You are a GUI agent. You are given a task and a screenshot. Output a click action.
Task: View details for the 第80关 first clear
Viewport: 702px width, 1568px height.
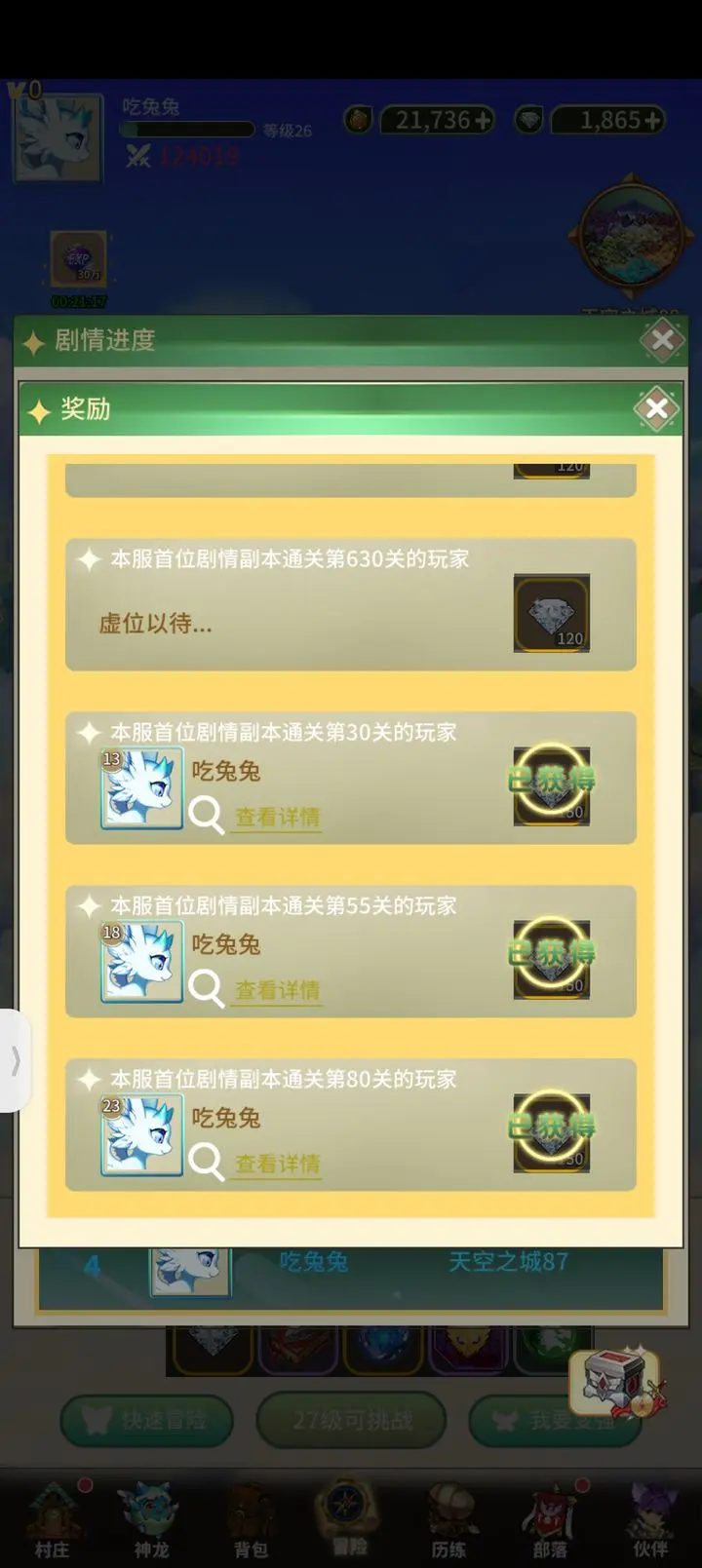pyautogui.click(x=277, y=1164)
